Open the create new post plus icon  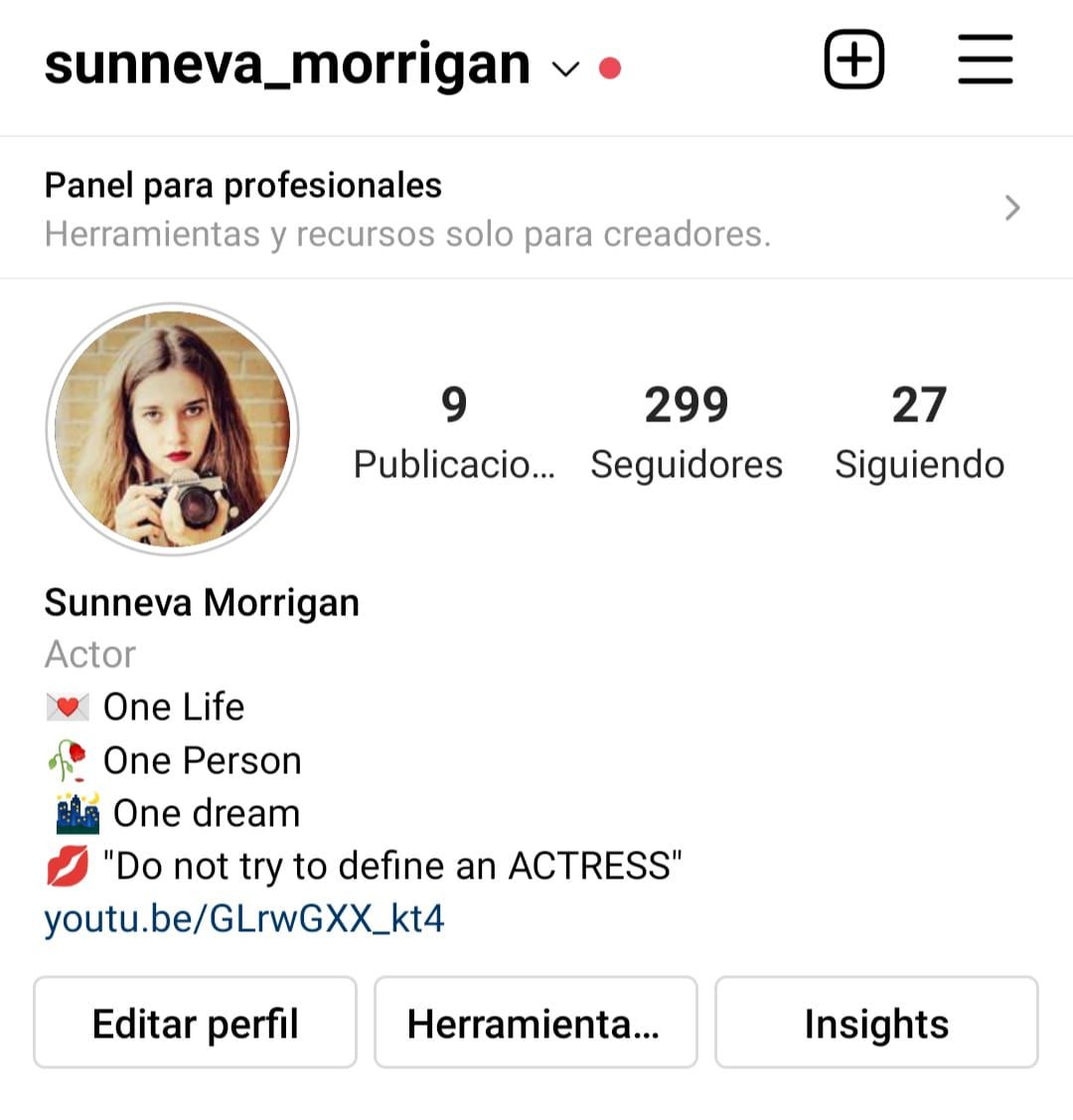pyautogui.click(x=853, y=60)
